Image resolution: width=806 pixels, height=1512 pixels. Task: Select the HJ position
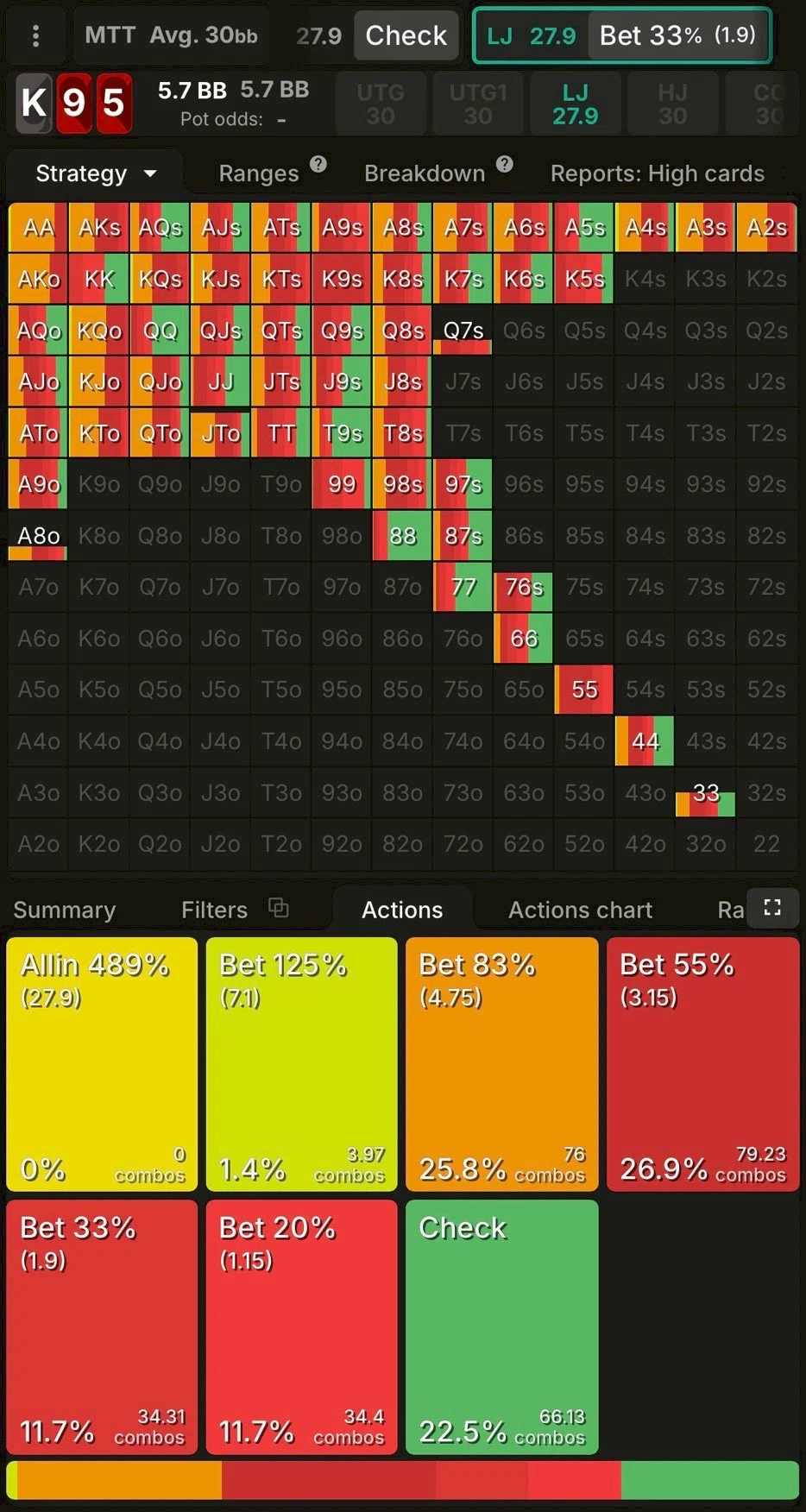[672, 104]
